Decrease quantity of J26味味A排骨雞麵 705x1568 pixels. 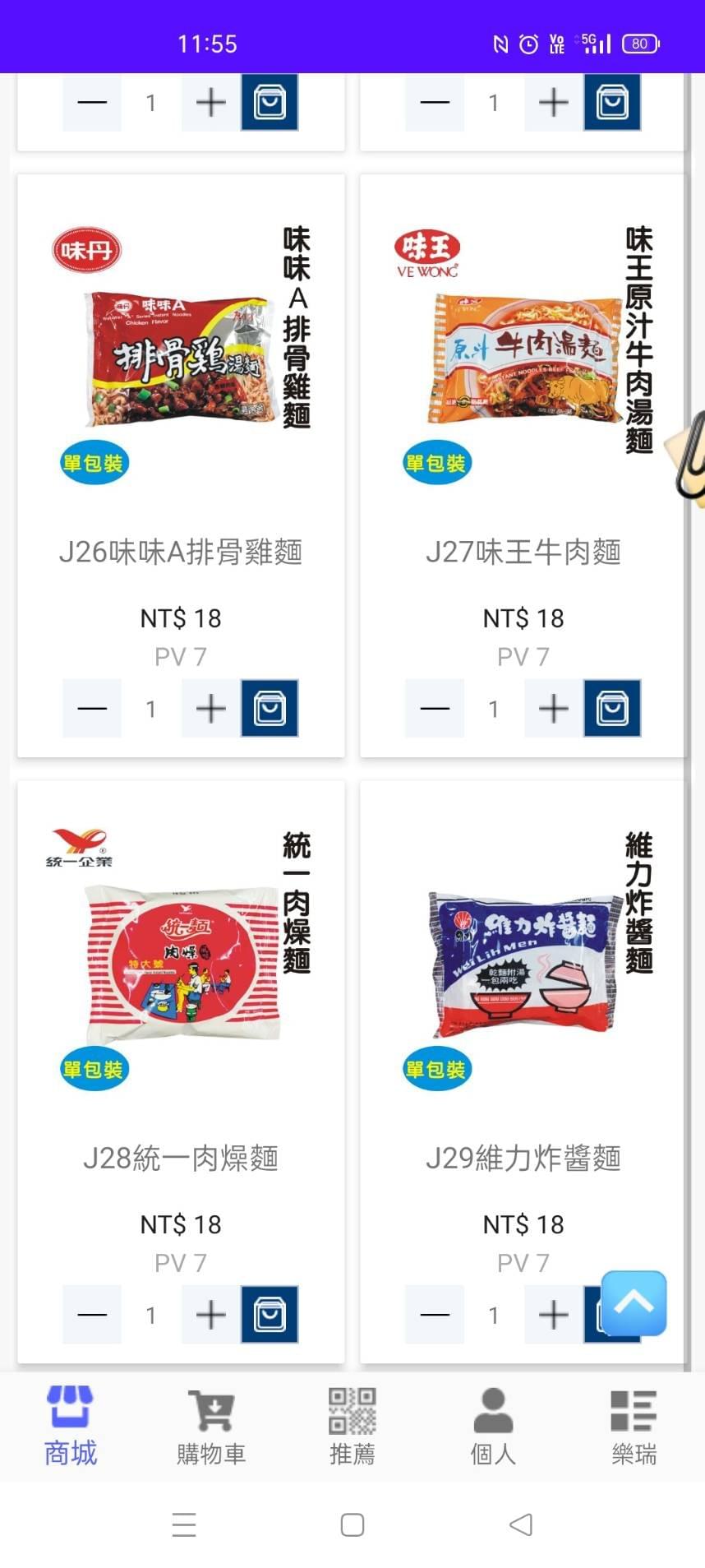click(92, 708)
